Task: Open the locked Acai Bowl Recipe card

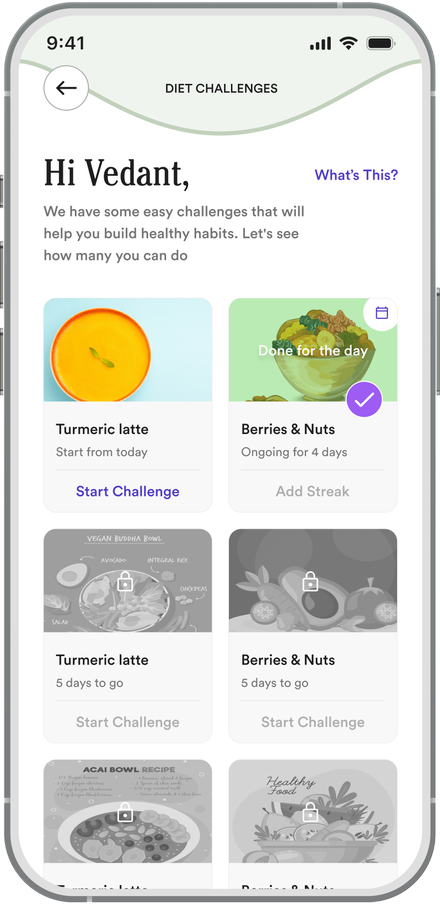Action: pos(128,823)
